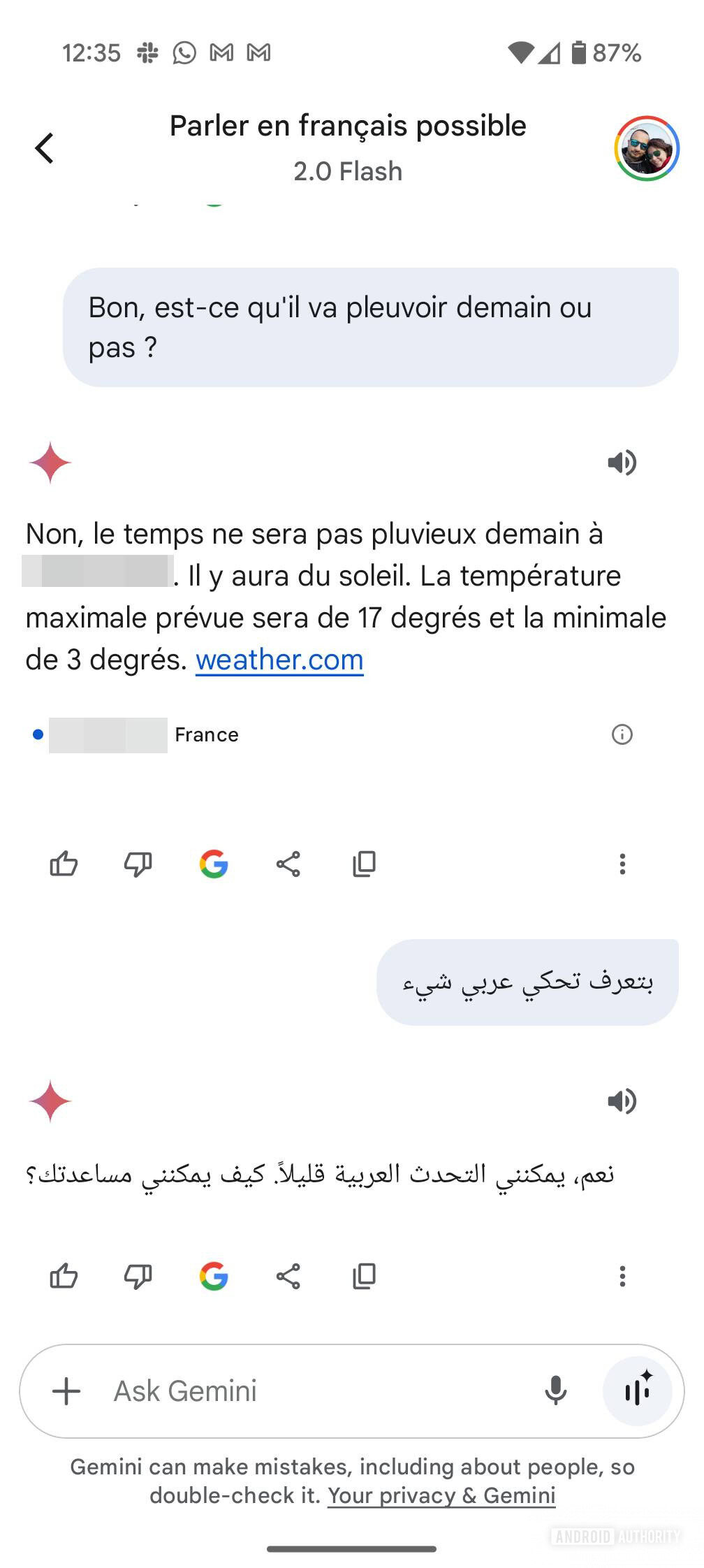Show location info next to France
The image size is (704, 1568).
tap(622, 734)
